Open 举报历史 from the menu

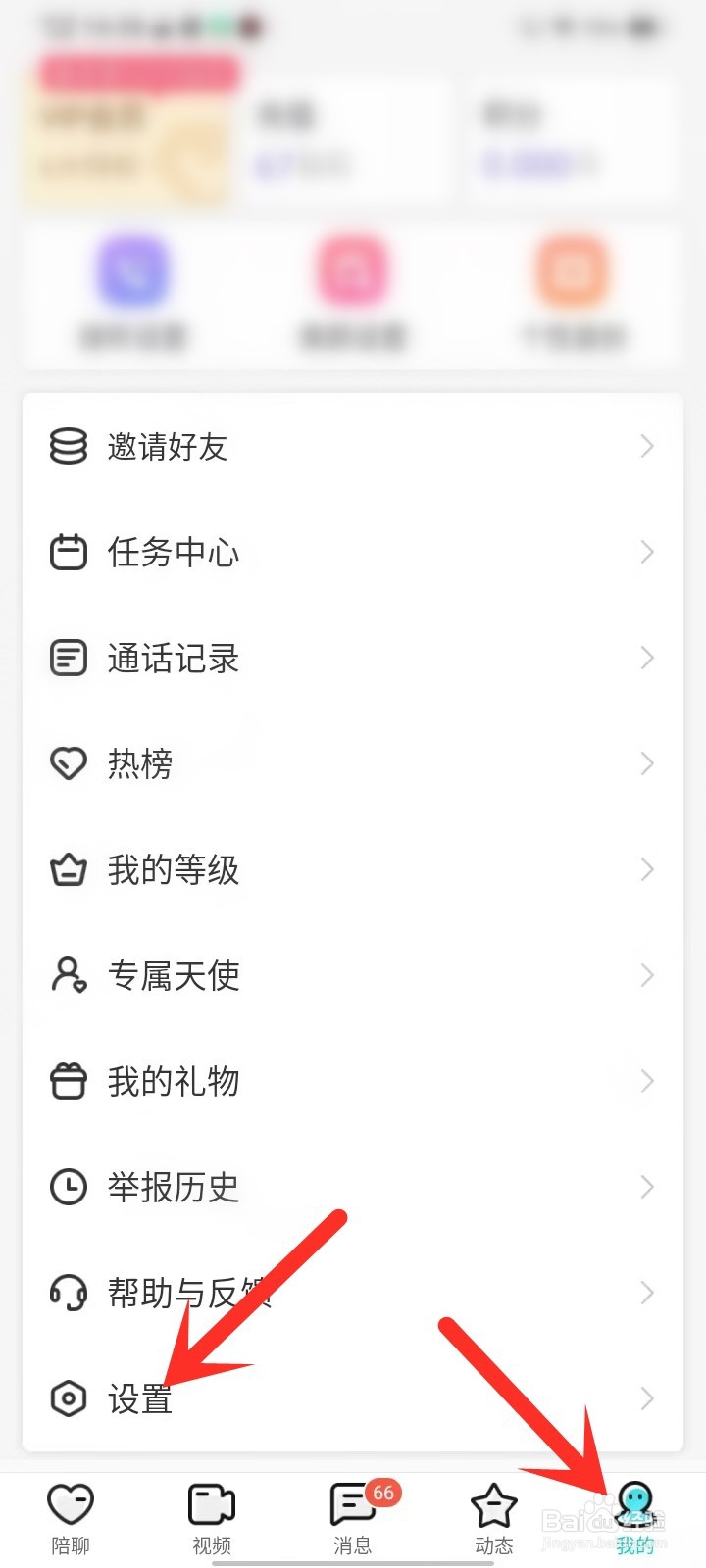click(x=173, y=1187)
